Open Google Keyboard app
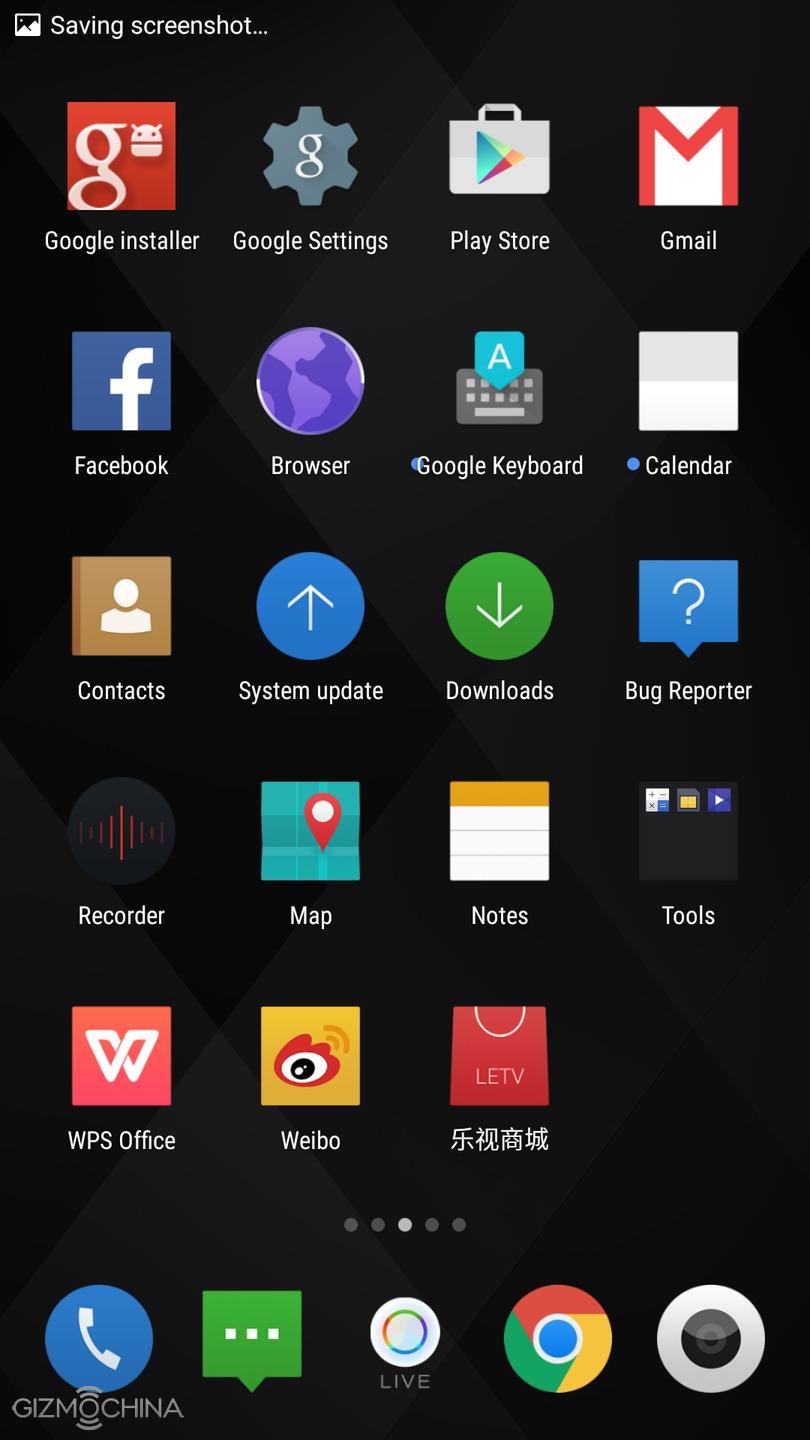 (x=499, y=381)
